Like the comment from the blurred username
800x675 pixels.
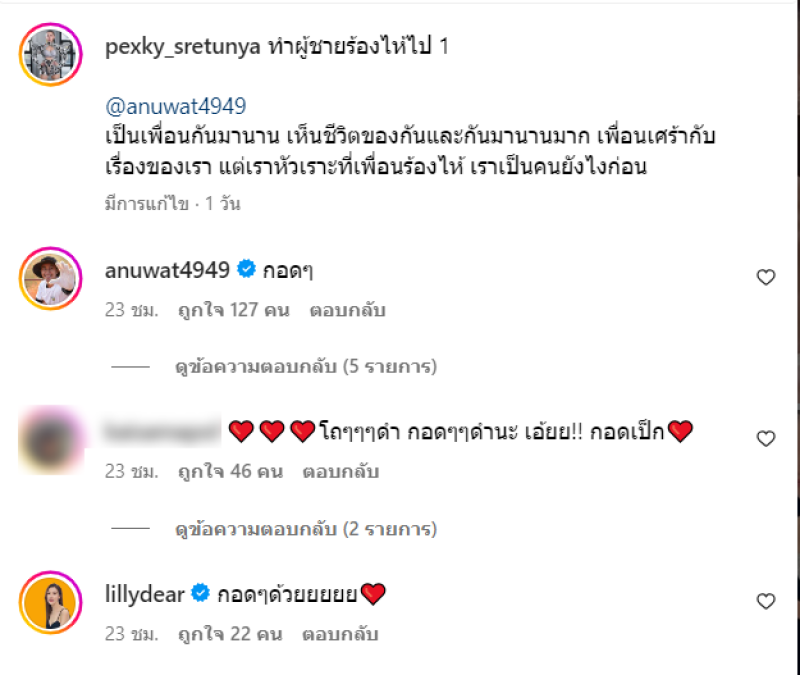click(765, 439)
